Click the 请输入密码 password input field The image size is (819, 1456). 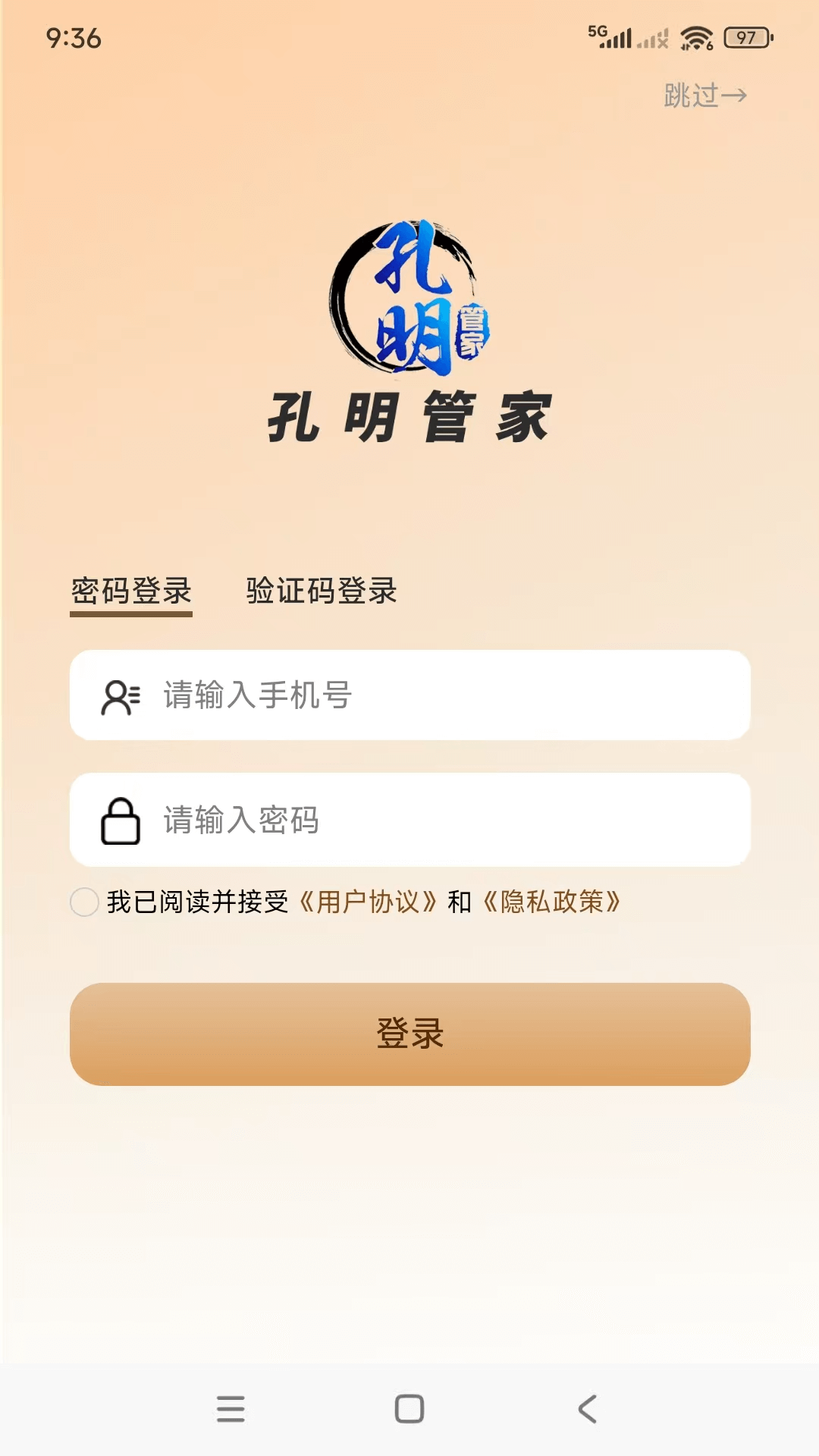(409, 821)
